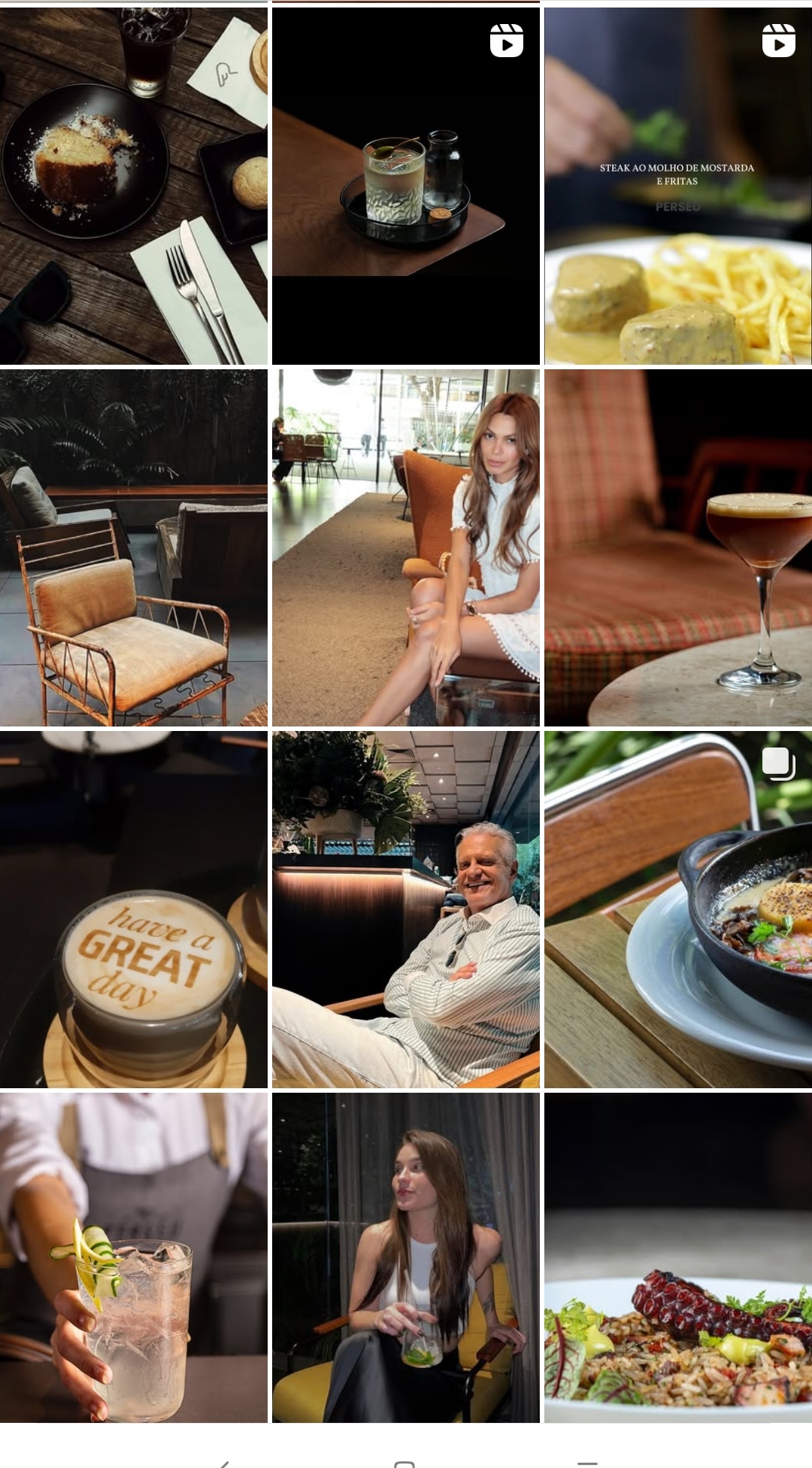
Task: Open post of woman in white dress
Action: (x=405, y=547)
